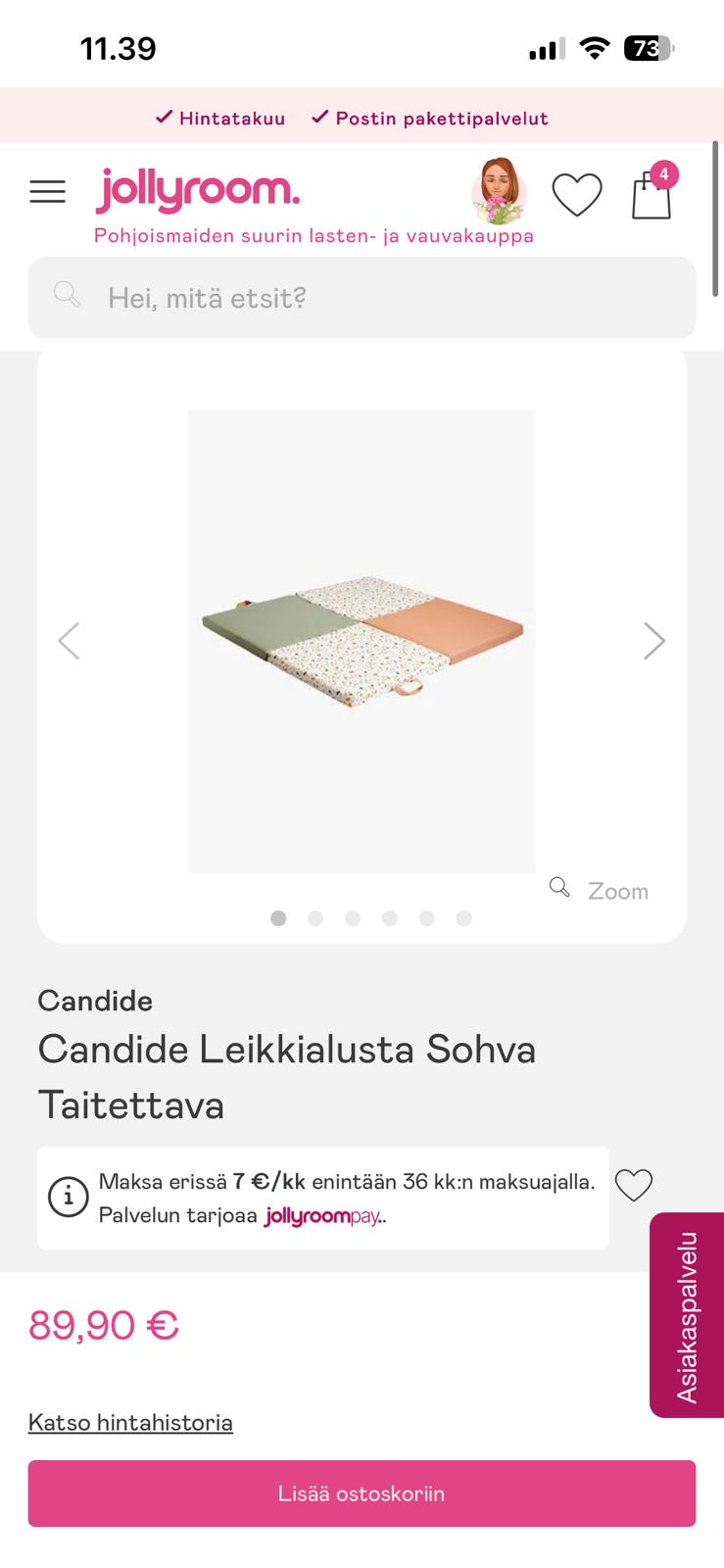
Task: Show the next product image with right arrow
Action: (x=654, y=640)
